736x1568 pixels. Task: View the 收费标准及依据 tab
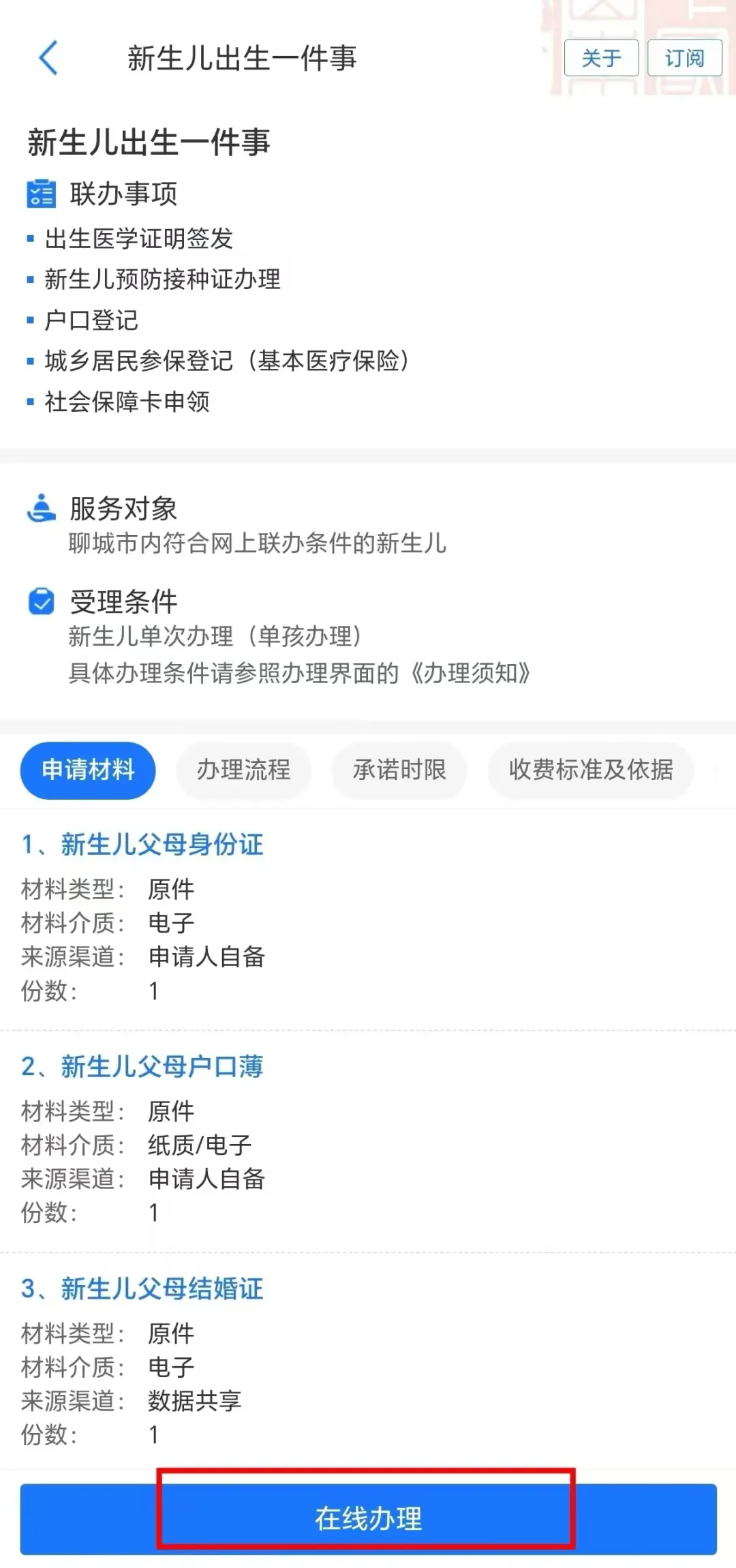(x=590, y=770)
